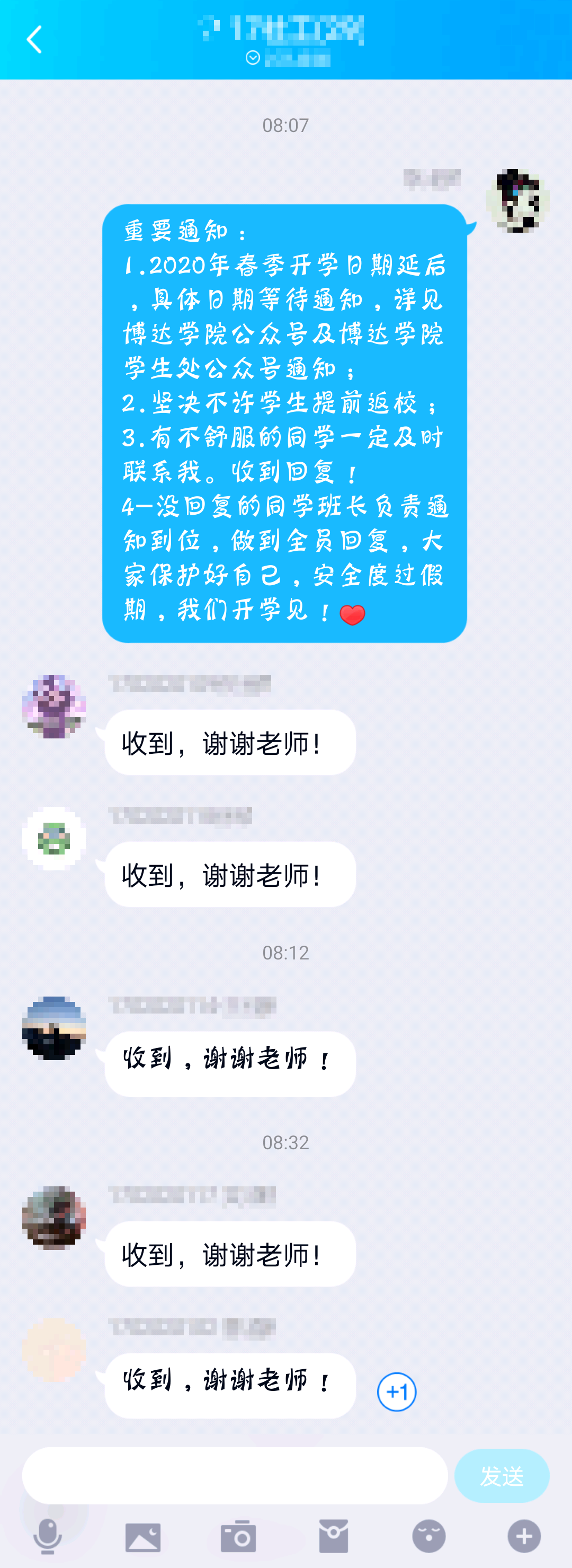572x1568 pixels.
Task: Open the teacher's avatar beside the notice
Action: [517, 201]
